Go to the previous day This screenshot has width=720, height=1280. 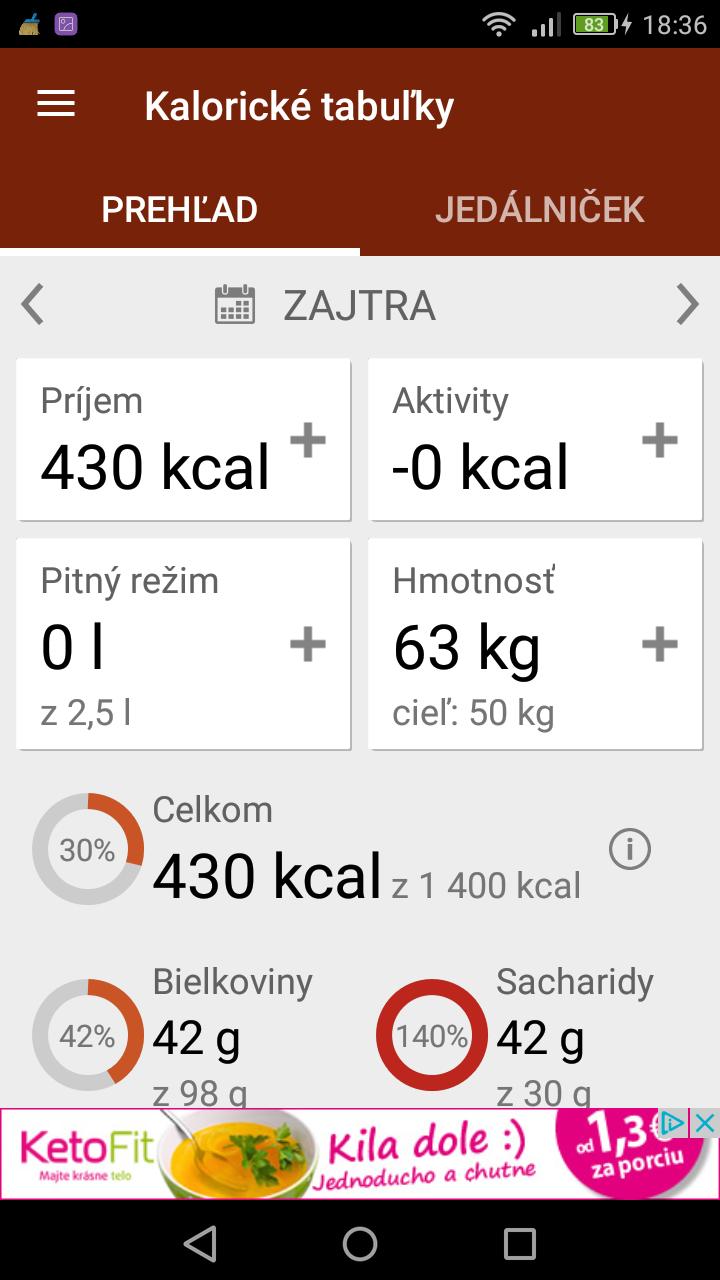[x=33, y=305]
